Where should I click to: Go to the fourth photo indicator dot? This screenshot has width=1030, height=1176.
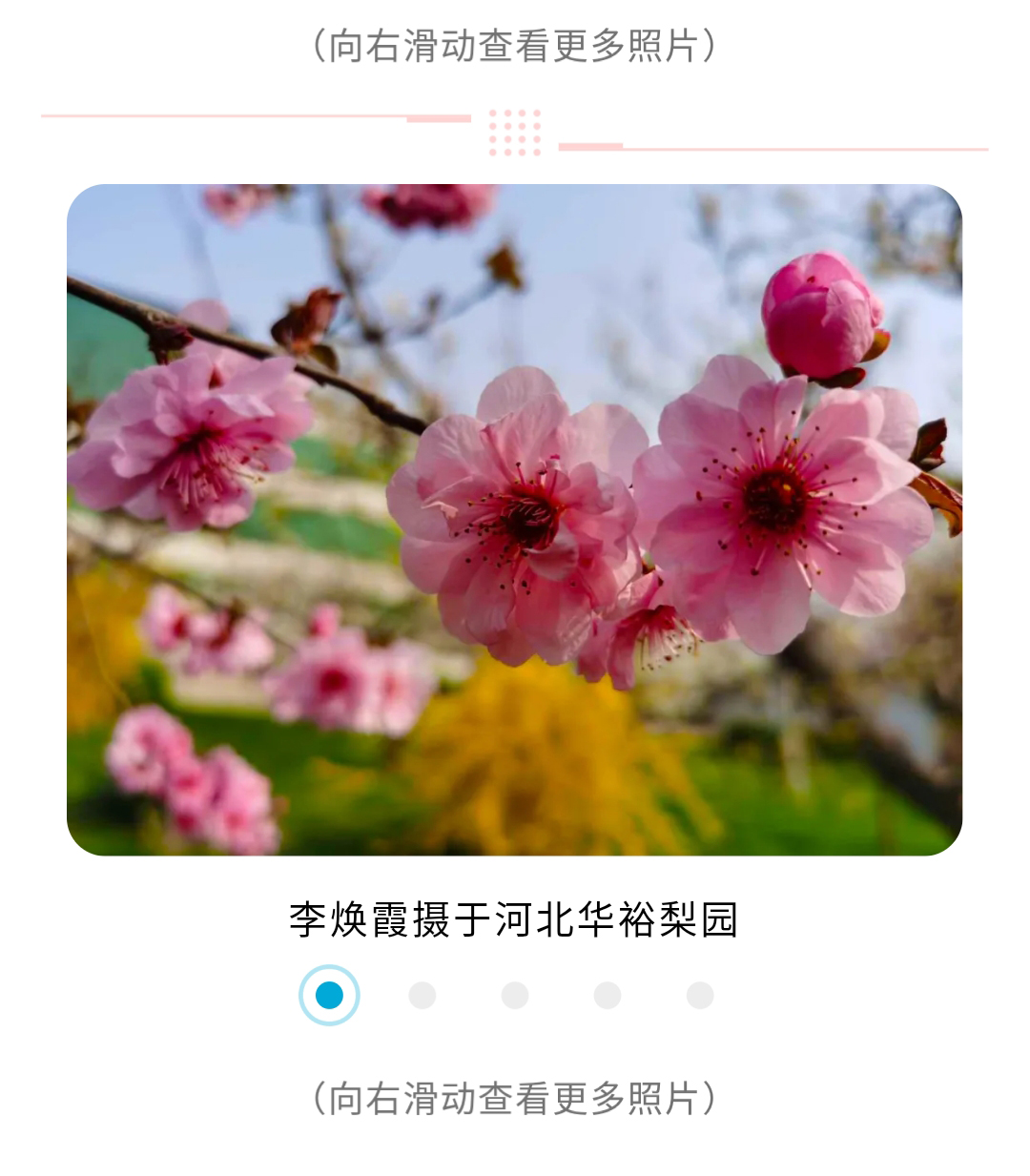click(608, 996)
